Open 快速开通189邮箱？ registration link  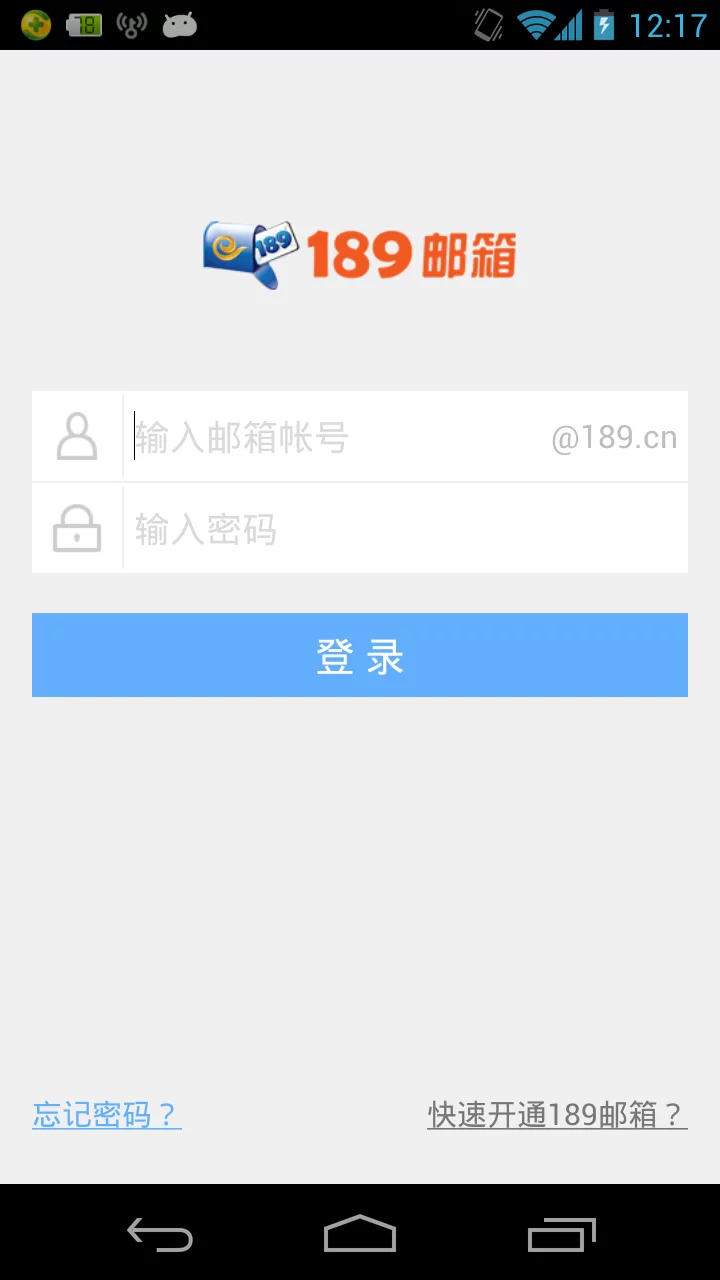tap(557, 1114)
